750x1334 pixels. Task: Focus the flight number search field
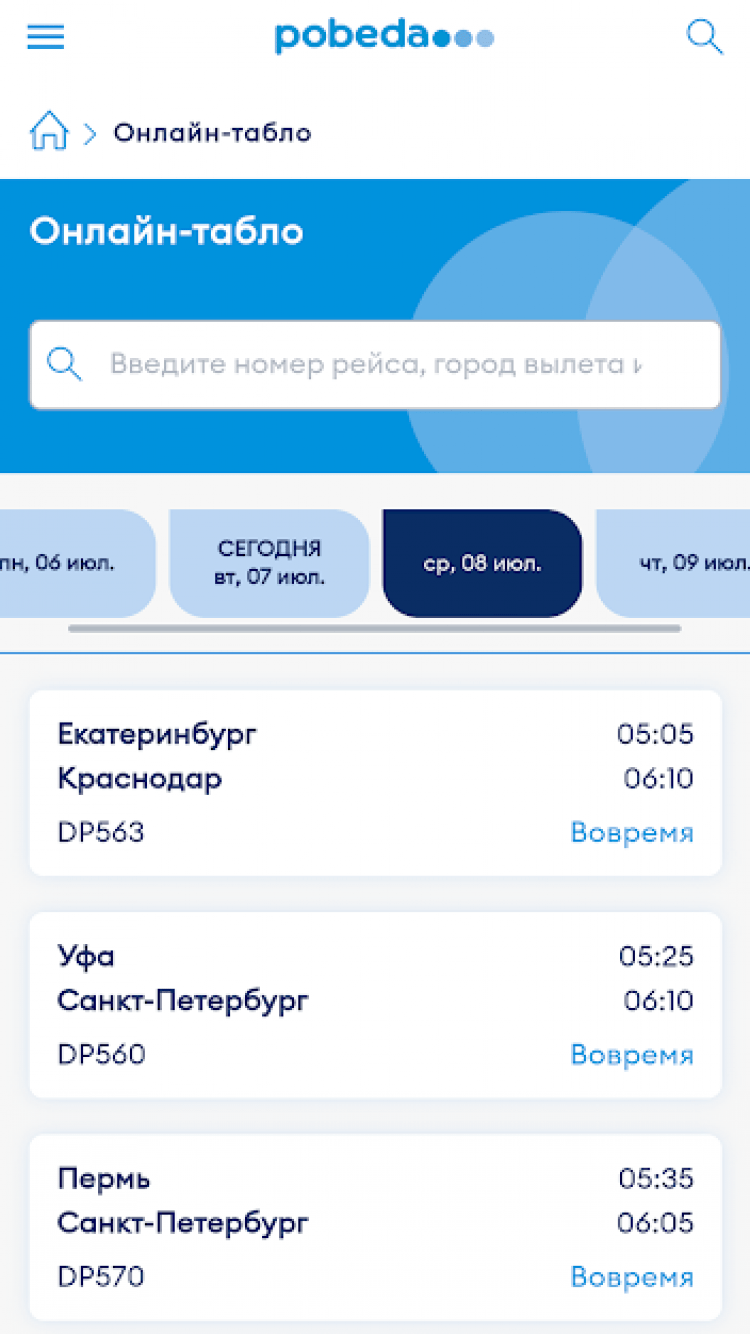(375, 364)
